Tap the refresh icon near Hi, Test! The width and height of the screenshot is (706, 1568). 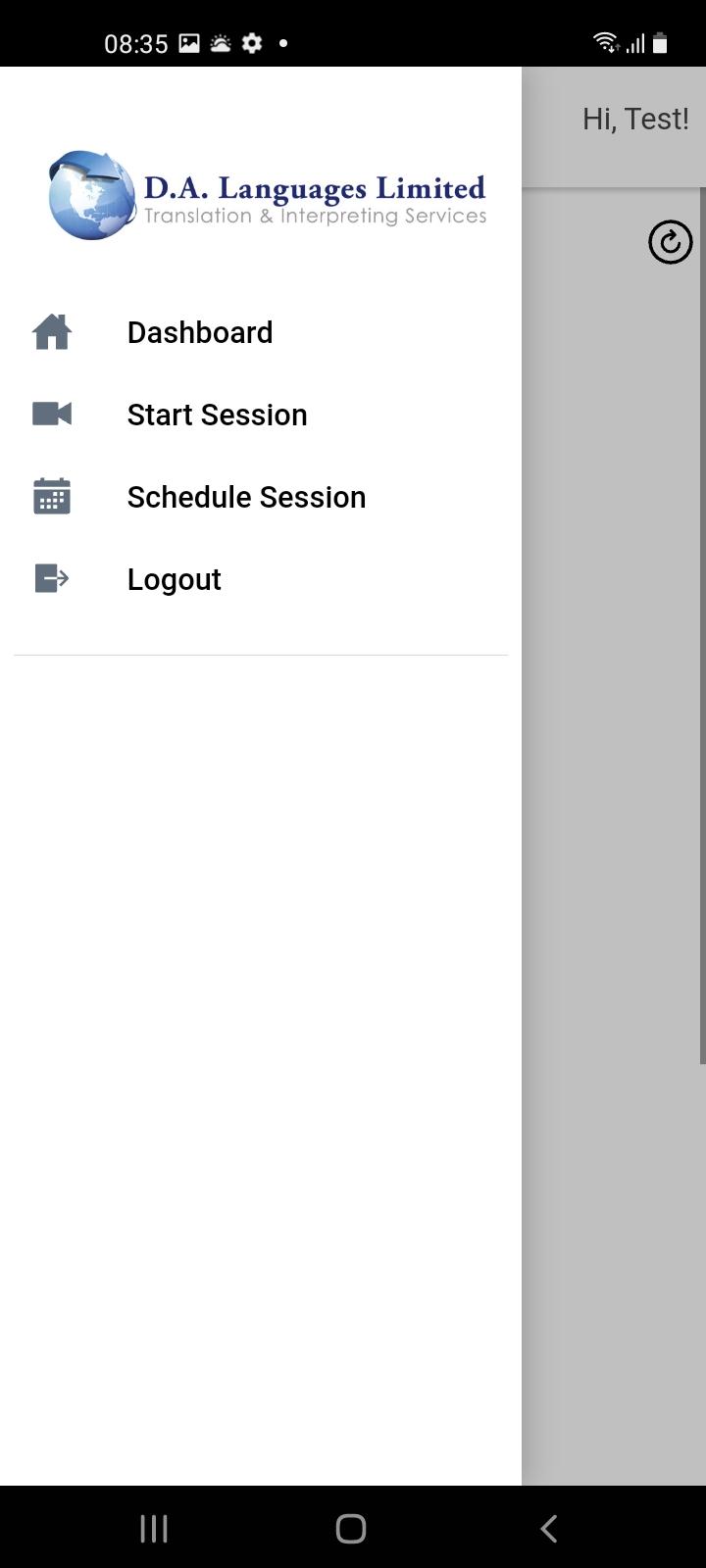671,242
